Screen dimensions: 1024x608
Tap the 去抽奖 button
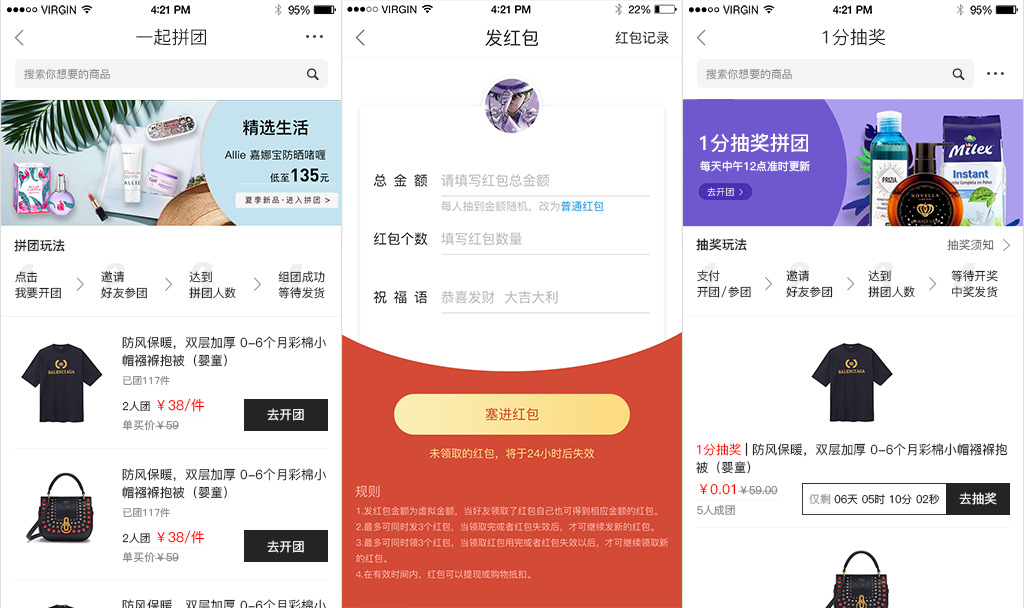tap(977, 498)
